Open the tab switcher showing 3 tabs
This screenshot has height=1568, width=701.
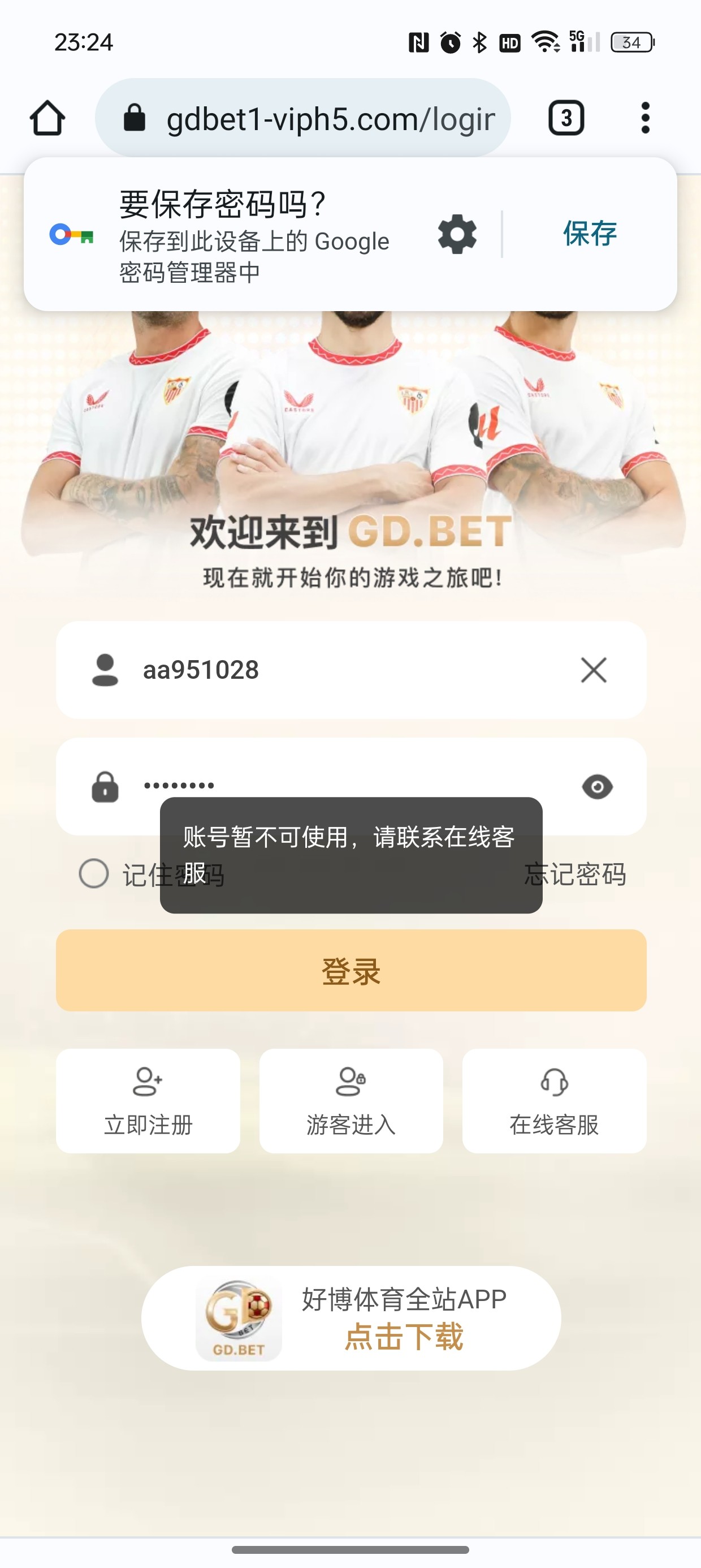coord(566,117)
